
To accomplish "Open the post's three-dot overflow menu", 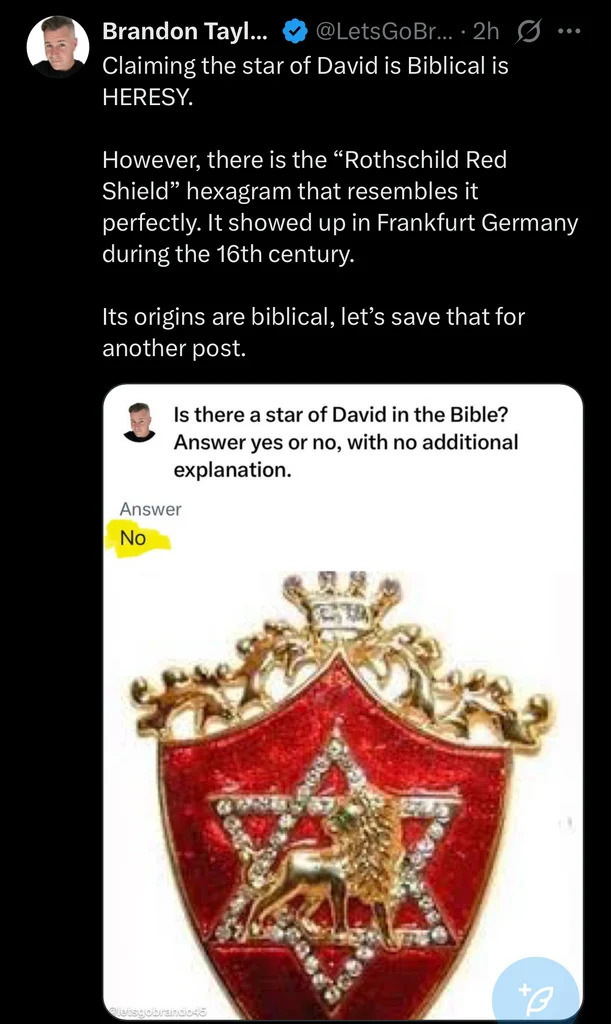I will coord(568,30).
